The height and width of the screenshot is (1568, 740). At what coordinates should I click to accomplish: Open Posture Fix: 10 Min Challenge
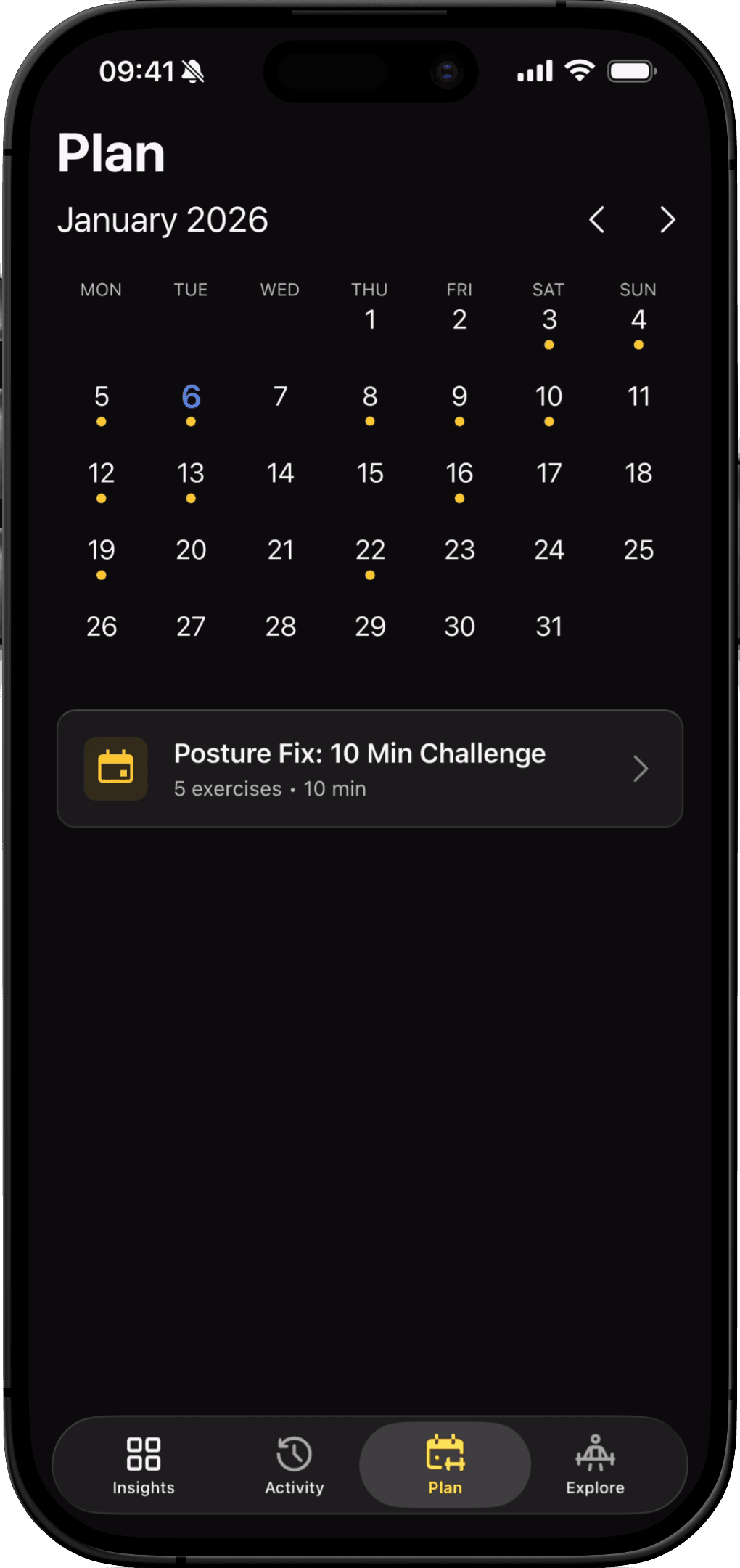point(370,769)
